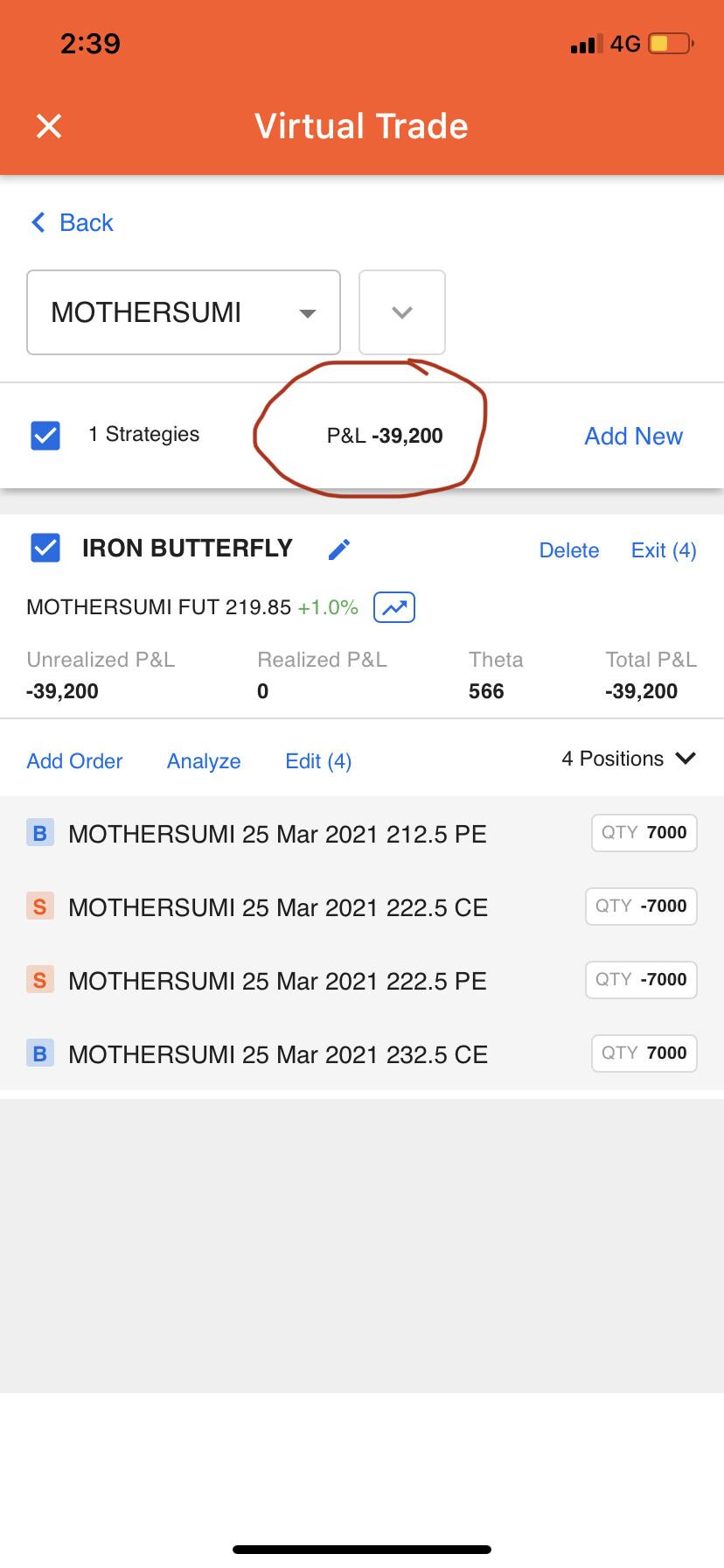This screenshot has width=724, height=1568.
Task: Collapse the 4 Positions list
Action: point(629,759)
